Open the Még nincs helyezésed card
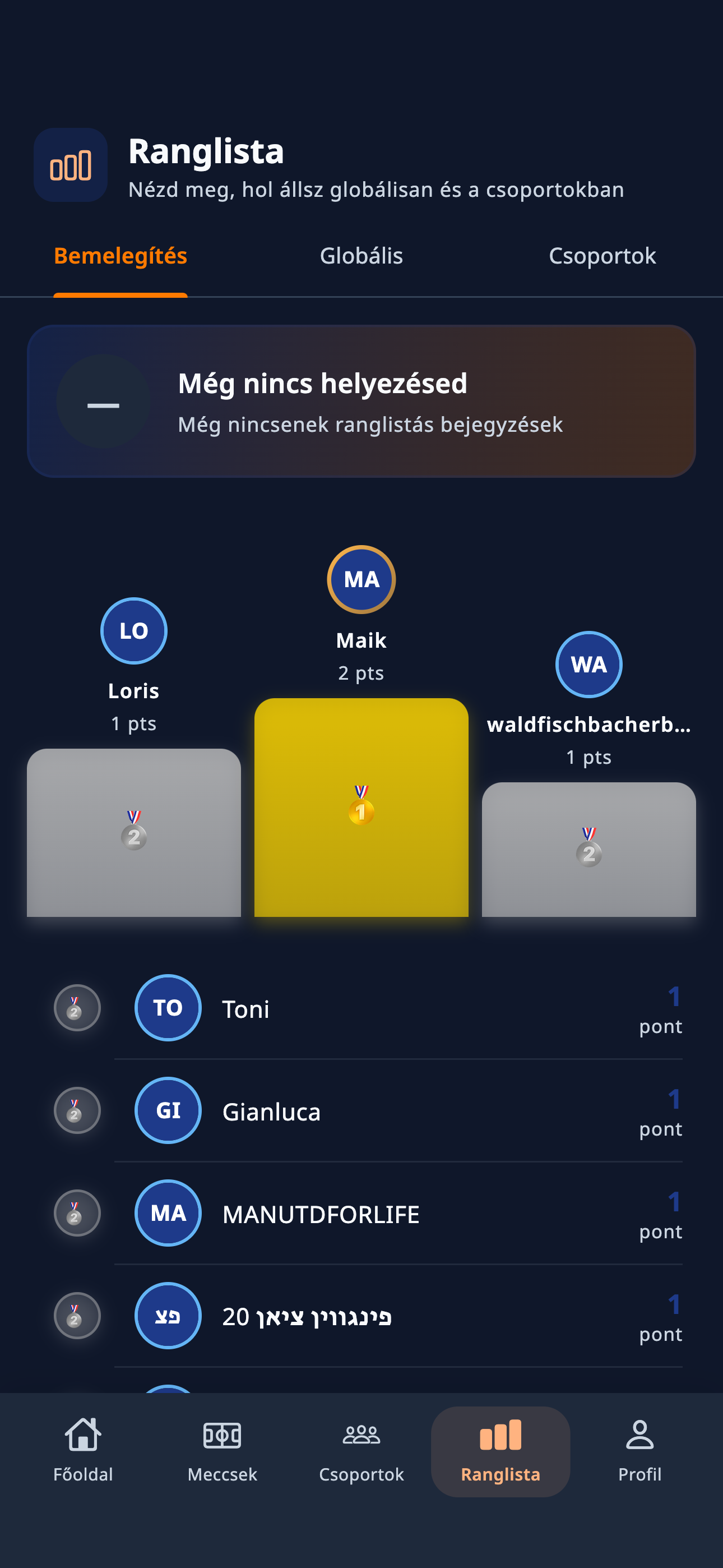The height and width of the screenshot is (1568, 723). click(x=361, y=400)
